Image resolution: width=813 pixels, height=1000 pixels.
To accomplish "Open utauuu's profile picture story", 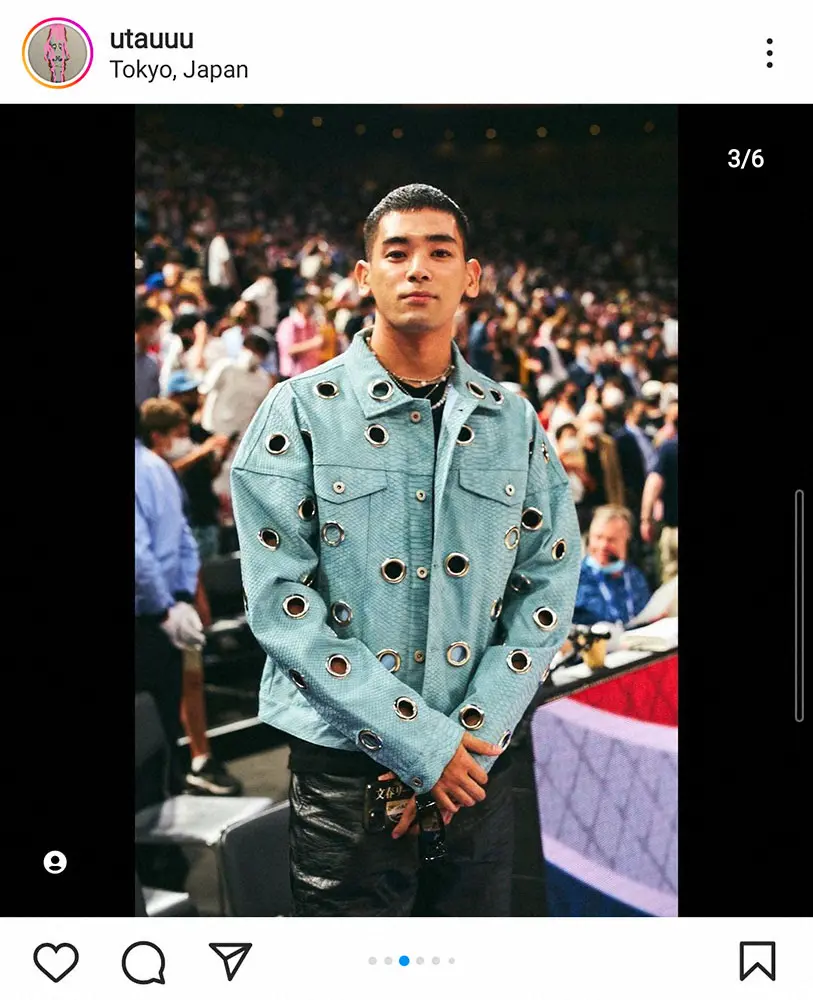I will click(x=57, y=53).
